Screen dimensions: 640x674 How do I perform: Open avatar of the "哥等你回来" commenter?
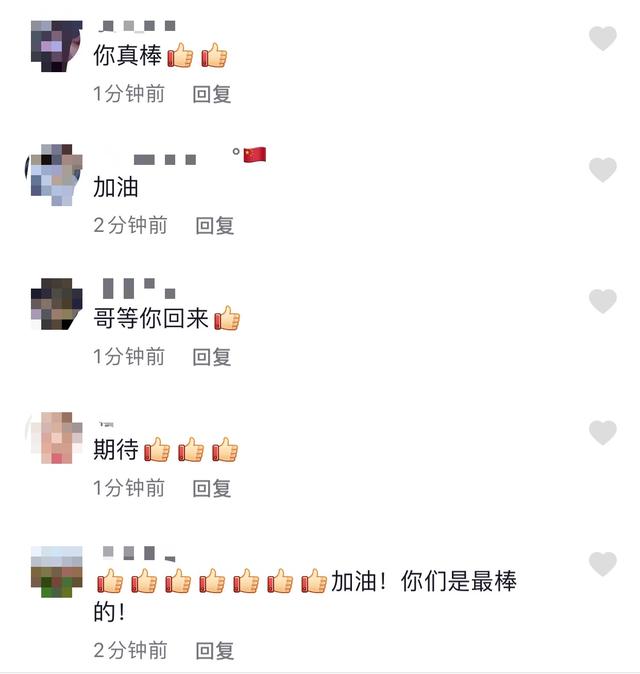coord(55,306)
